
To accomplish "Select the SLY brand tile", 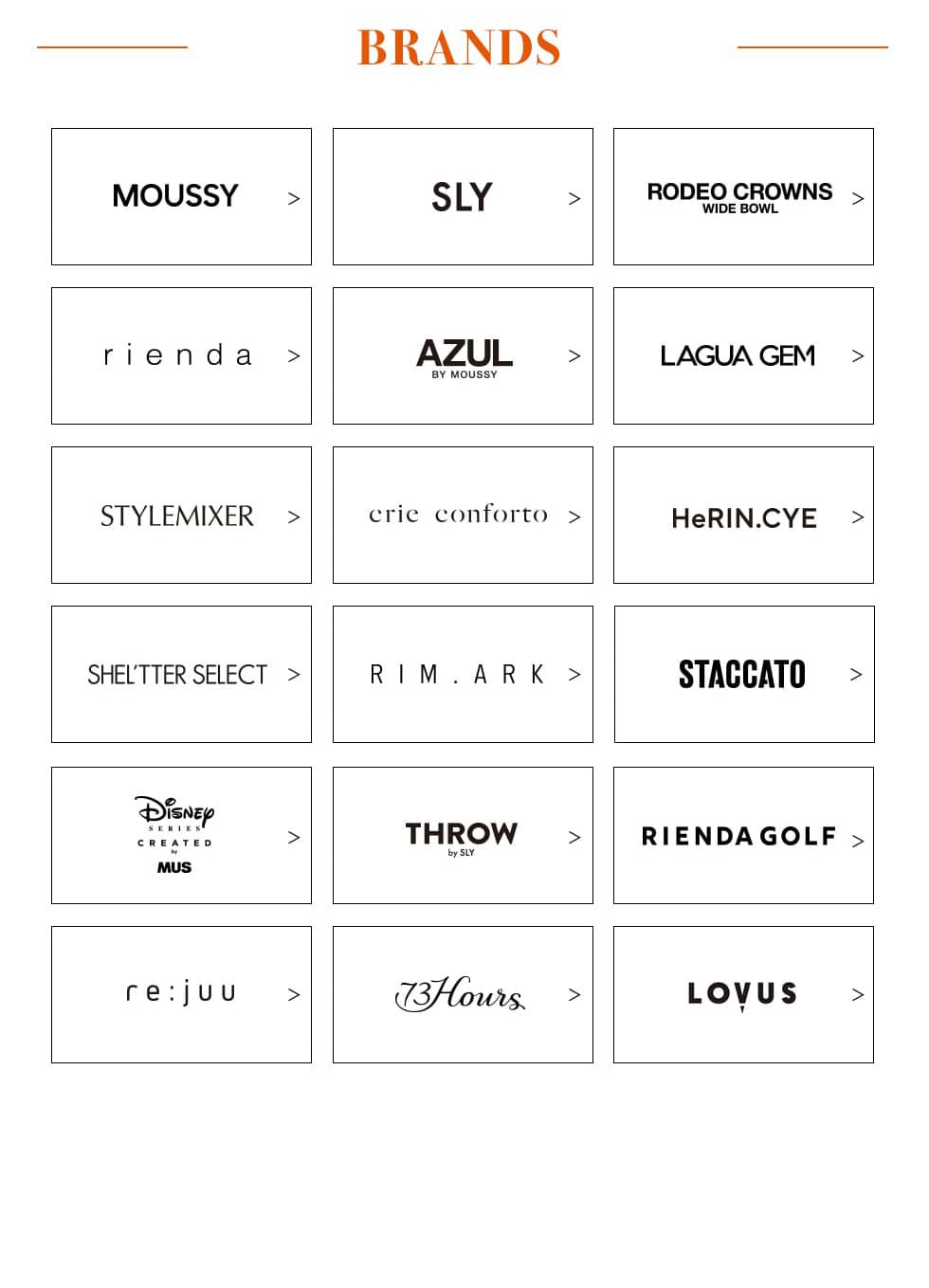I will (x=463, y=196).
